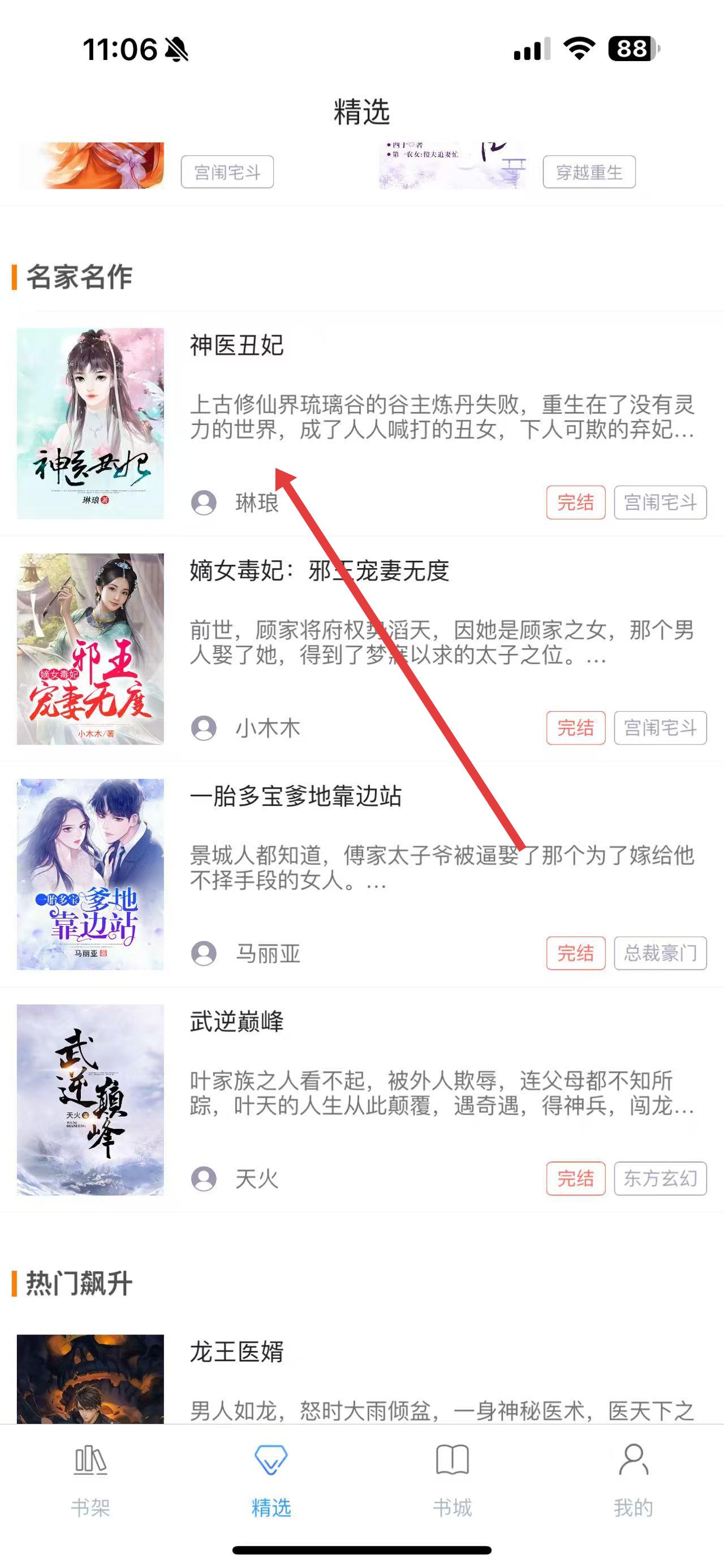Tap the 神医丑妃 cover image

(x=90, y=423)
